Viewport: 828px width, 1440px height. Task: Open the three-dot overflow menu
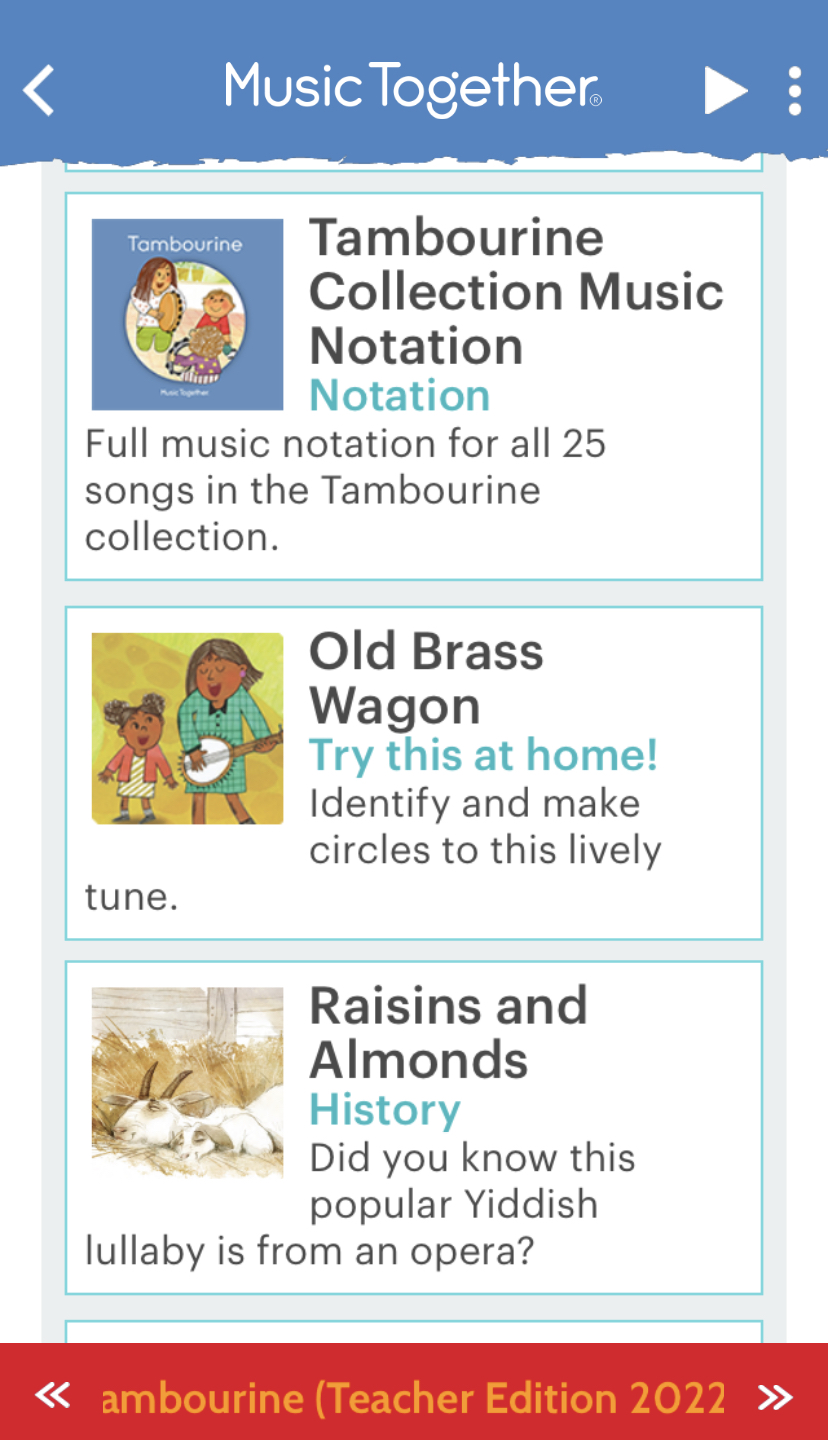click(x=794, y=91)
